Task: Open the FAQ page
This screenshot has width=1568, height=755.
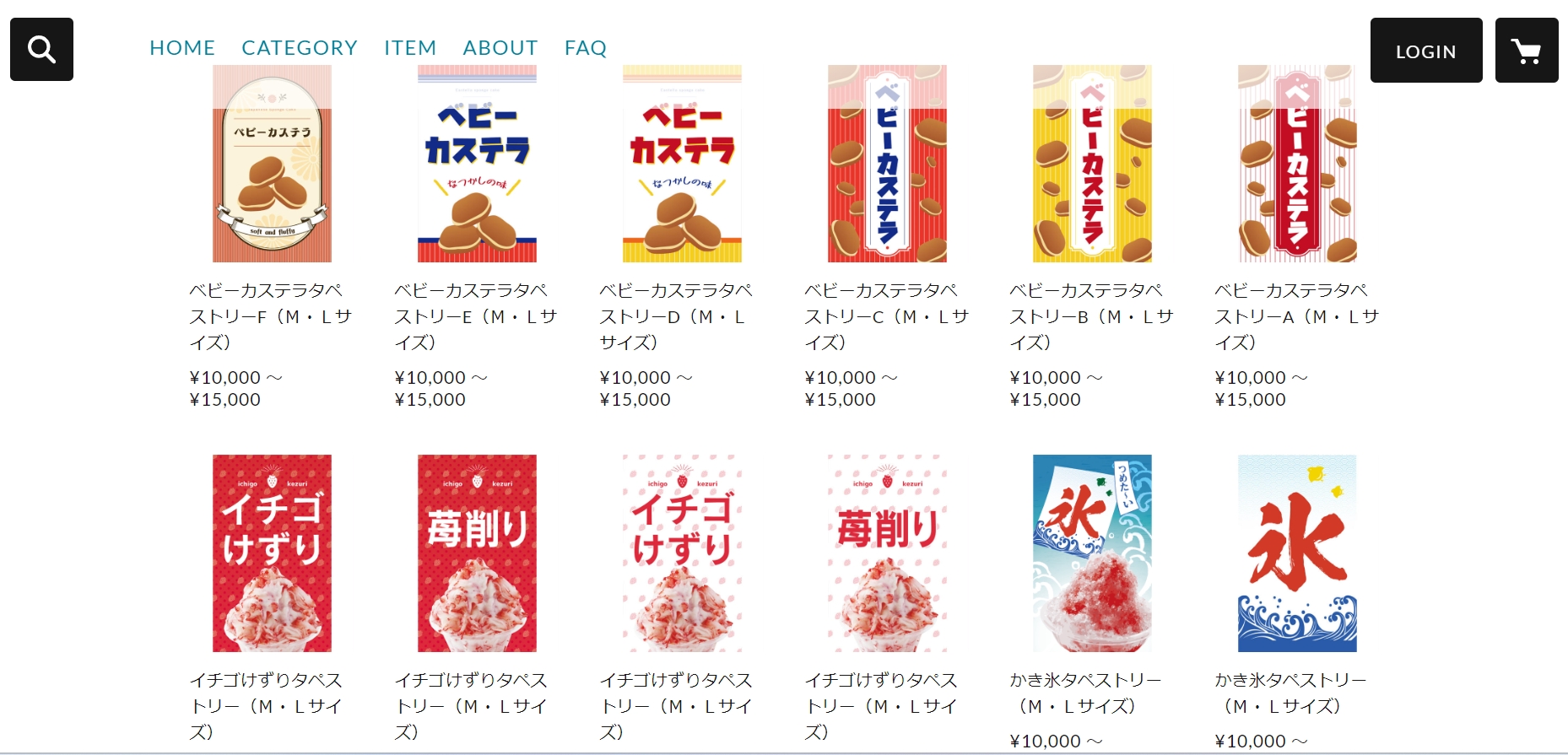Action: coord(585,48)
